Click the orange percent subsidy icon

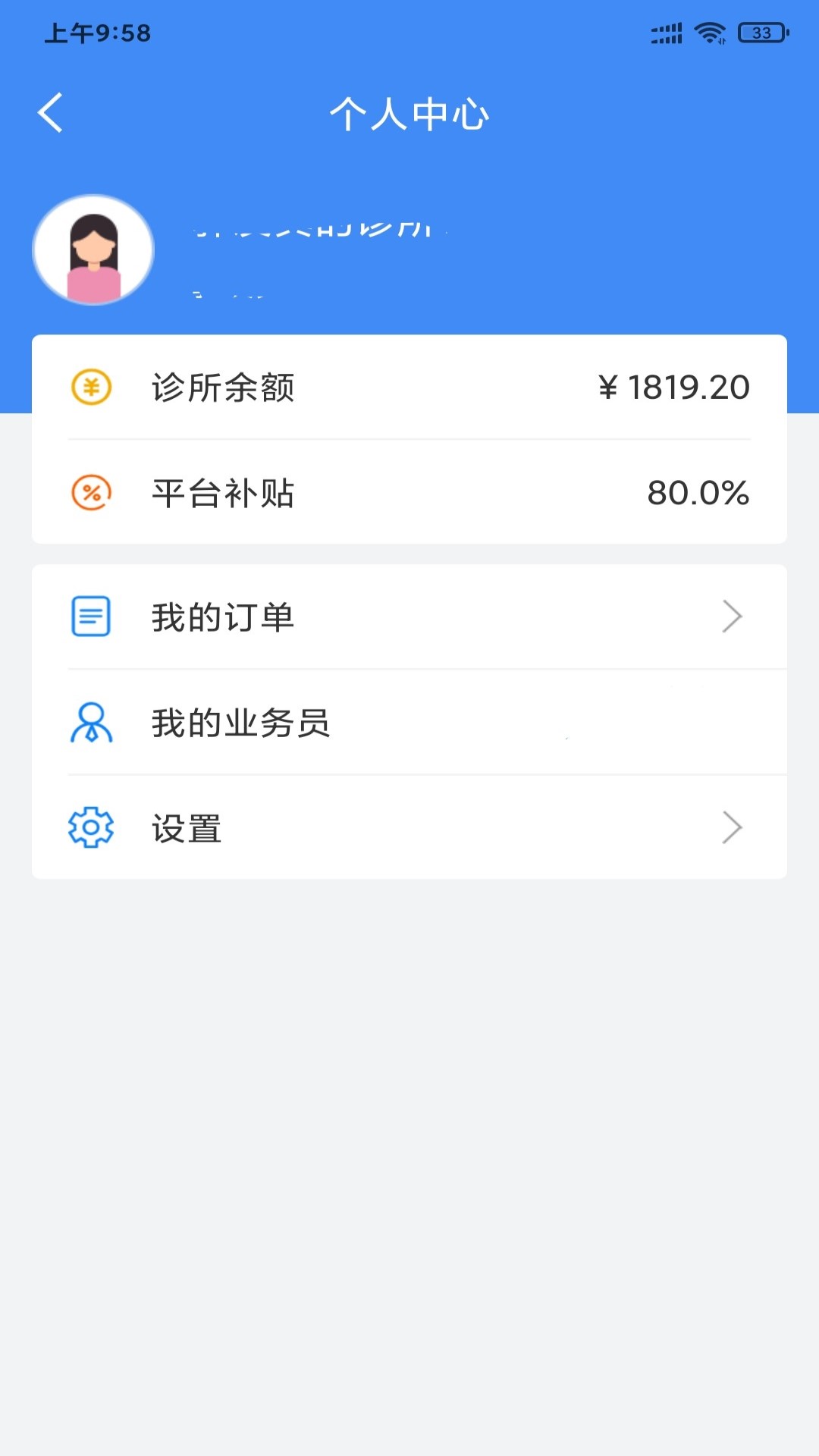coord(91,494)
